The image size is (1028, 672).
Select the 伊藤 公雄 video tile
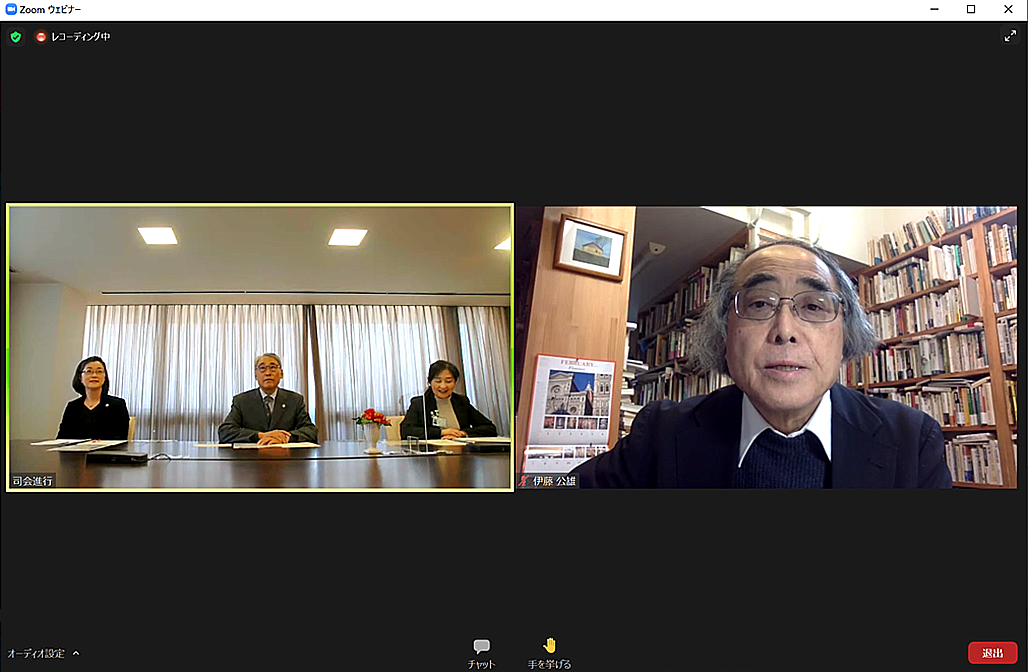766,347
